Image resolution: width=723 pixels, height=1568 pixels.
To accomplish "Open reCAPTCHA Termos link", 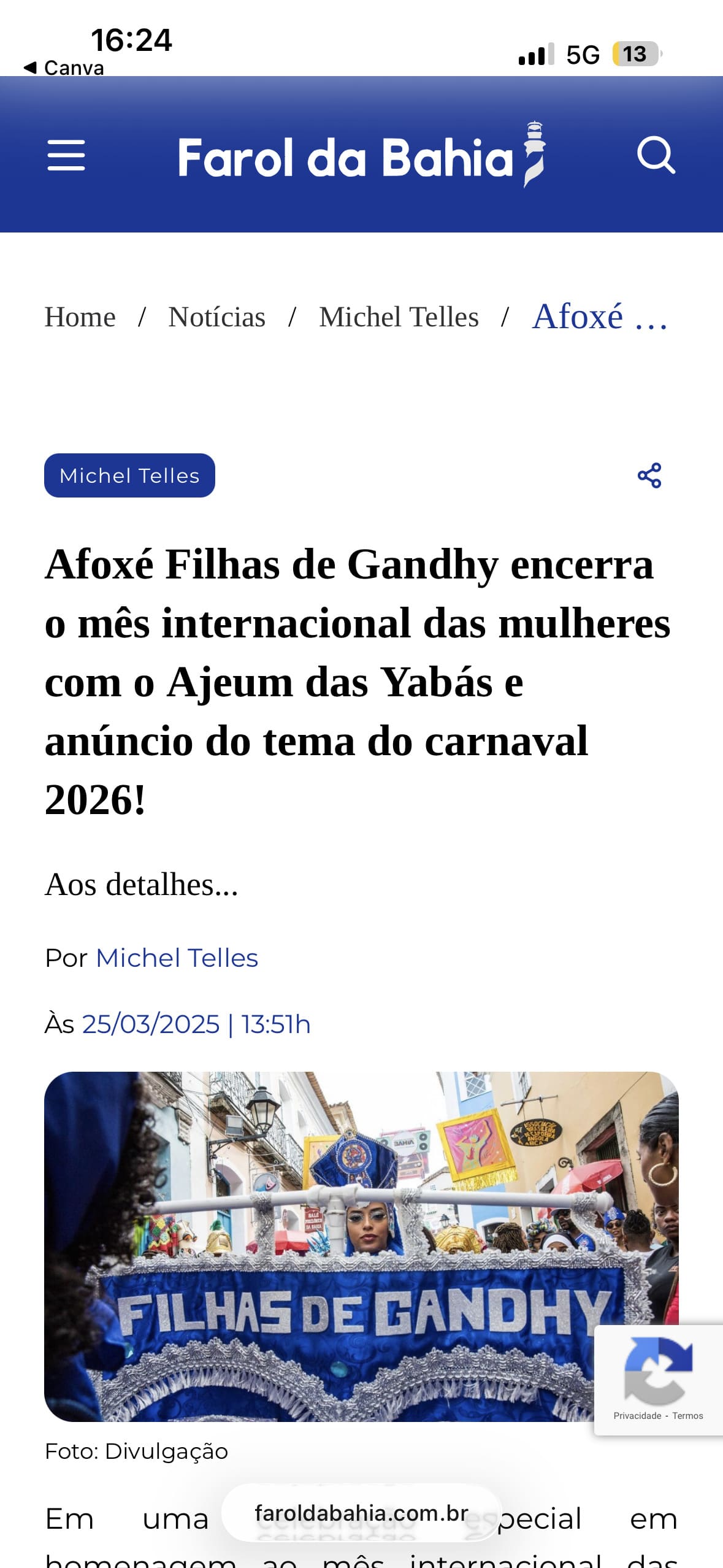I will [x=687, y=1415].
